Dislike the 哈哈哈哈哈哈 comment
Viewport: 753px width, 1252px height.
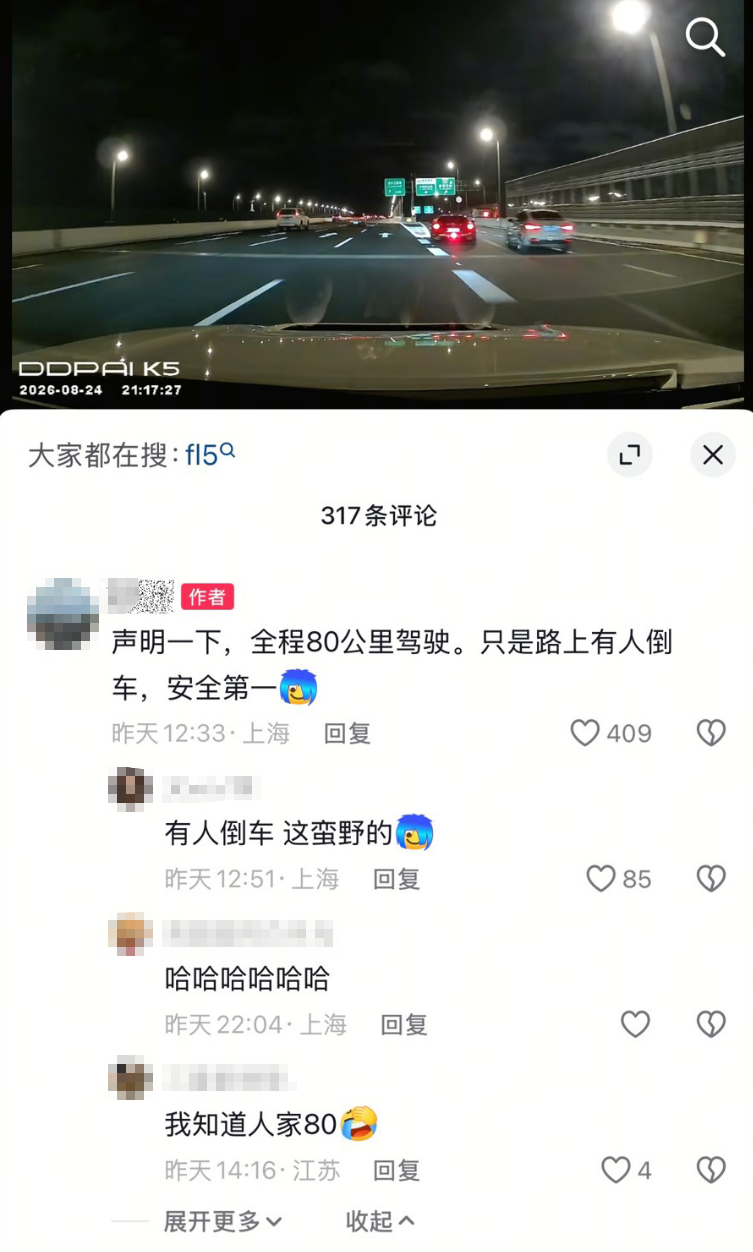pyautogui.click(x=711, y=1024)
